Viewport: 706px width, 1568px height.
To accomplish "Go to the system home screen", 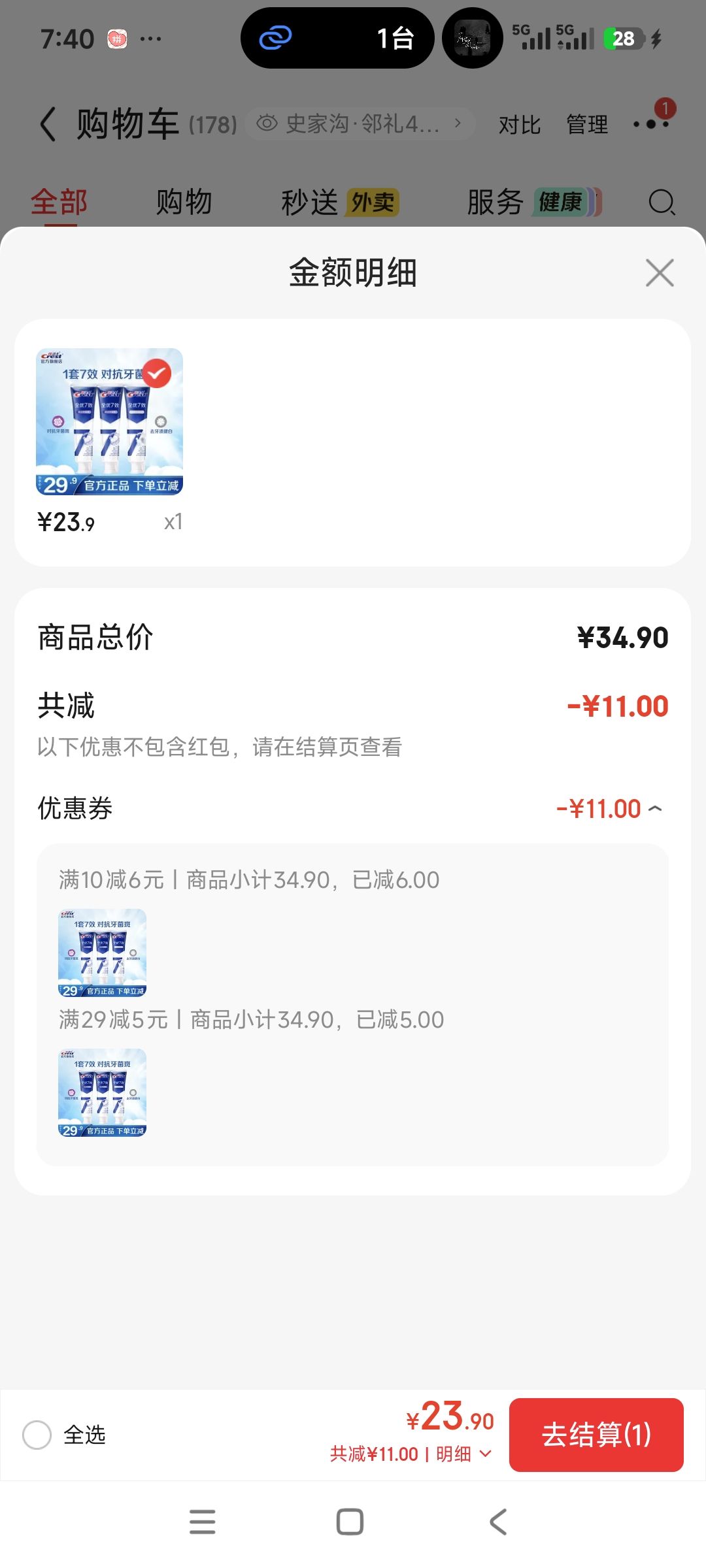I will [x=350, y=1522].
